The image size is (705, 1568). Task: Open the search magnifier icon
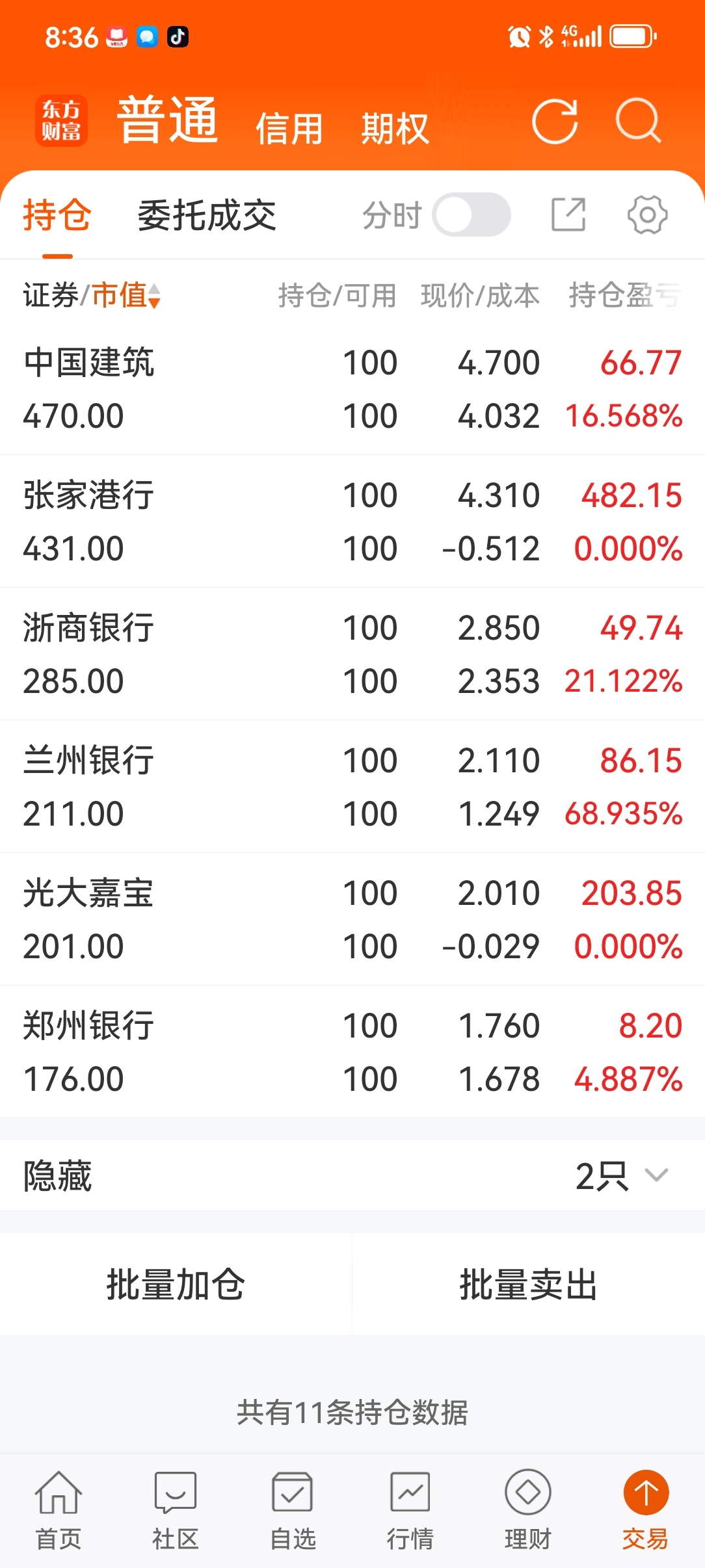click(x=638, y=121)
